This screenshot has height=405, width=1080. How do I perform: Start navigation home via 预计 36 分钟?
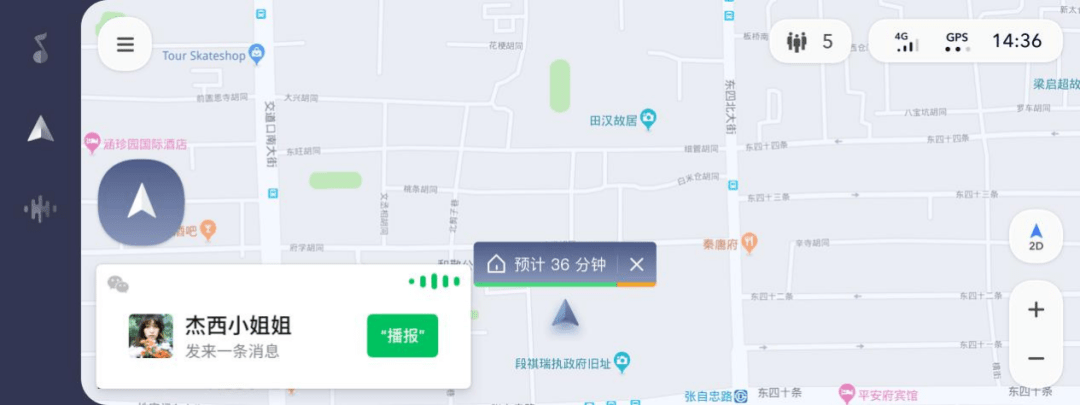(x=547, y=265)
